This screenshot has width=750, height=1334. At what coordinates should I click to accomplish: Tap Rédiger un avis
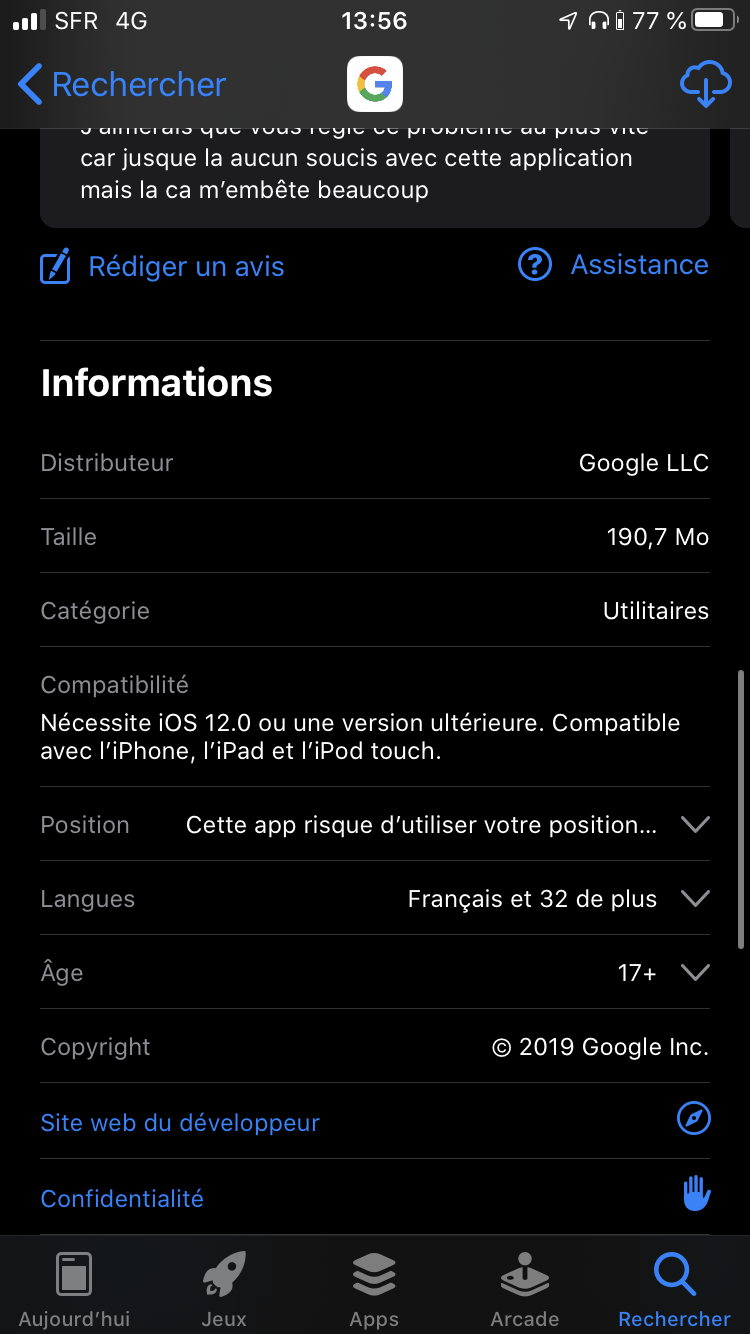click(163, 267)
